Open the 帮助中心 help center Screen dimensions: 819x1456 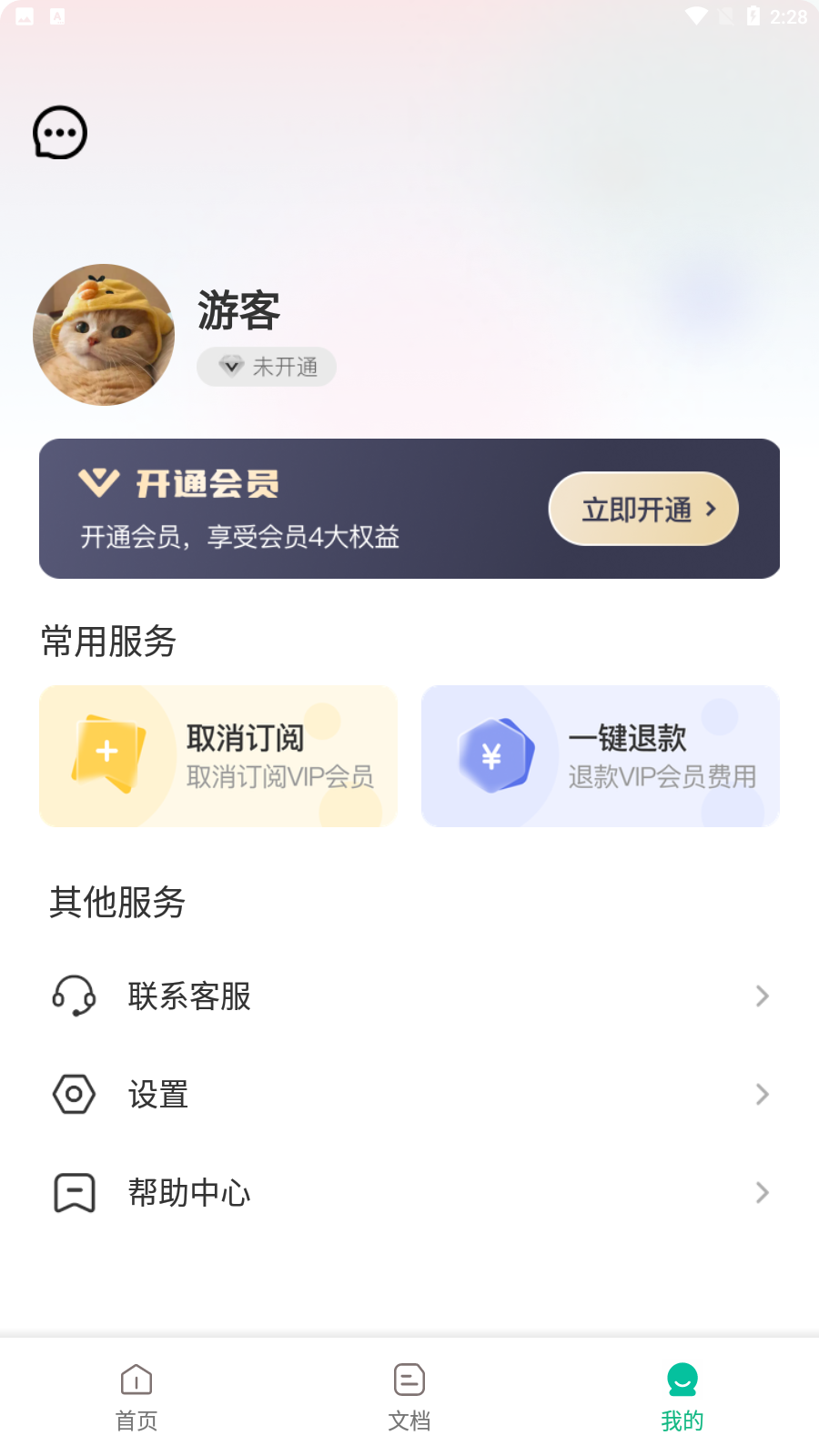tap(409, 1192)
